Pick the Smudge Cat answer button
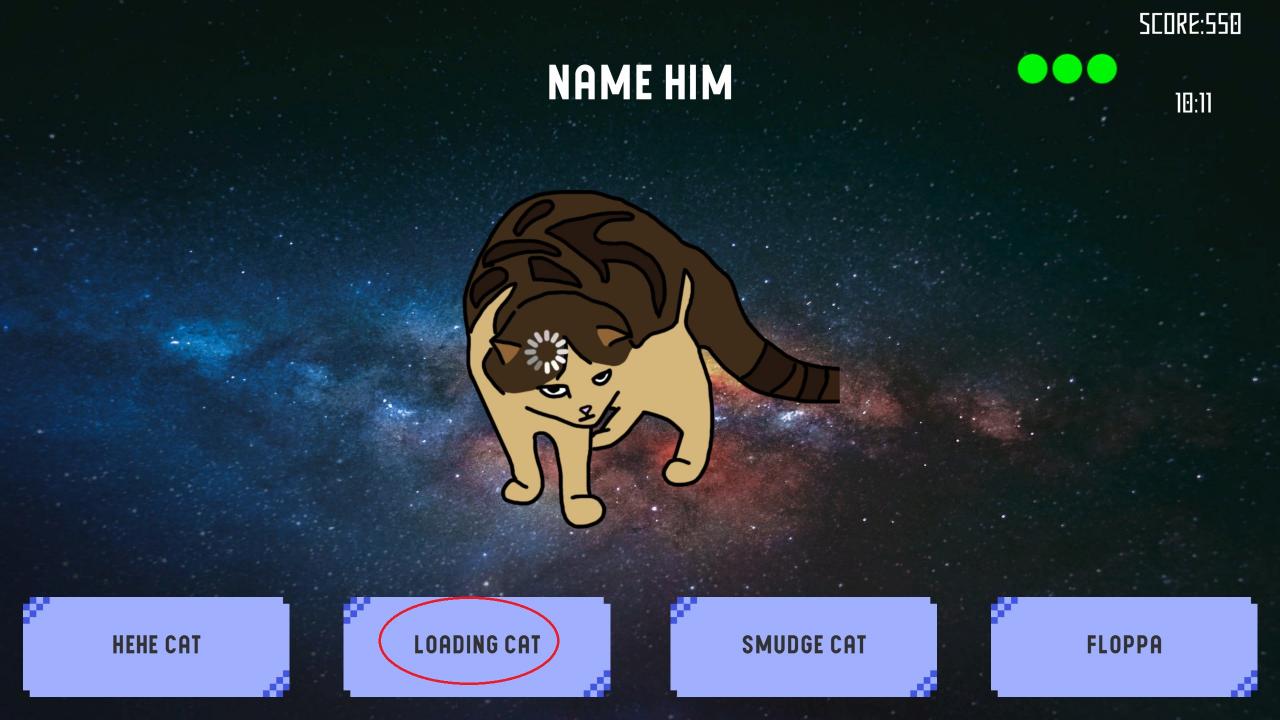Image resolution: width=1280 pixels, height=720 pixels. tap(803, 646)
